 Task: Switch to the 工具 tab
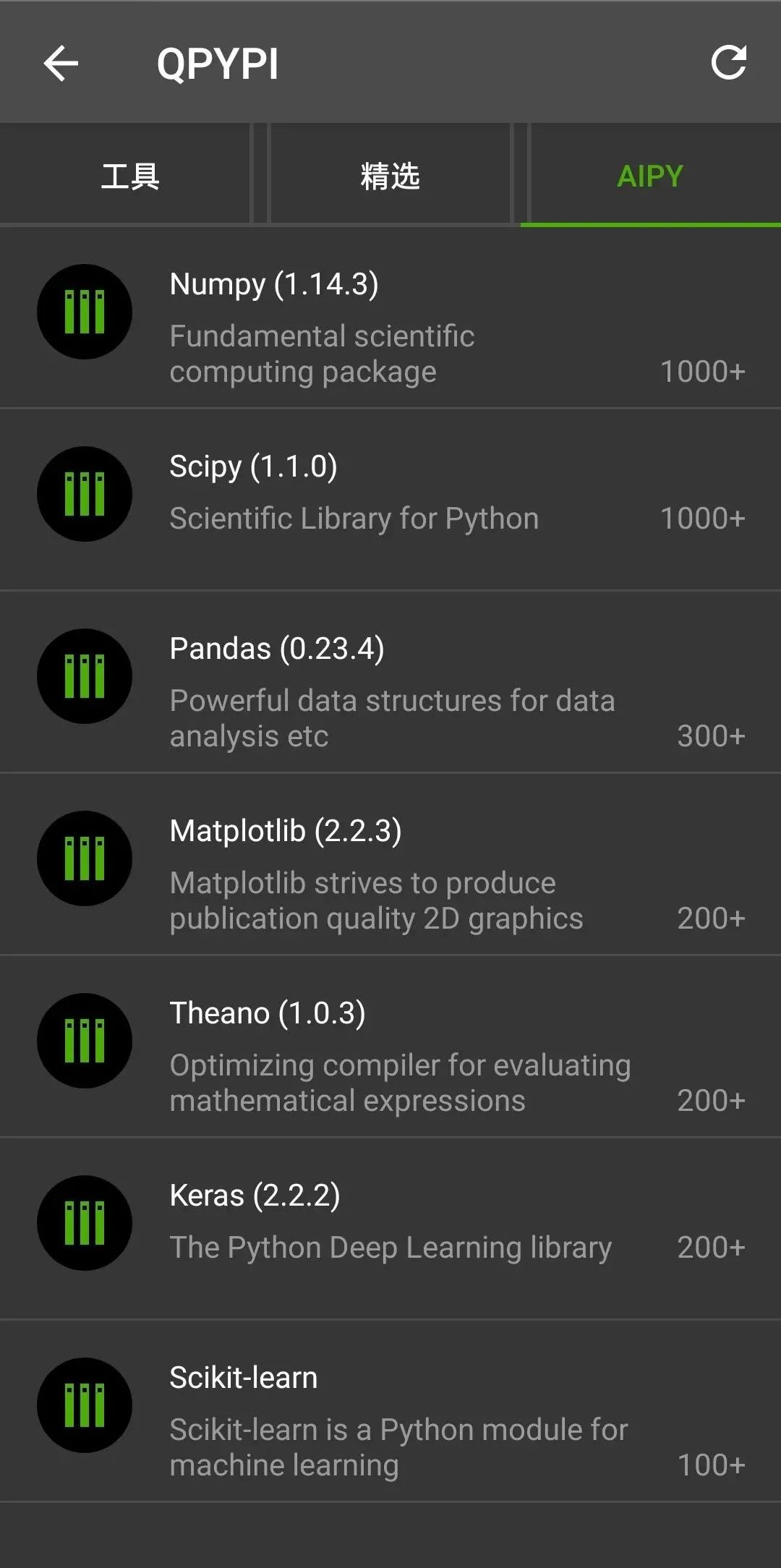(x=130, y=176)
